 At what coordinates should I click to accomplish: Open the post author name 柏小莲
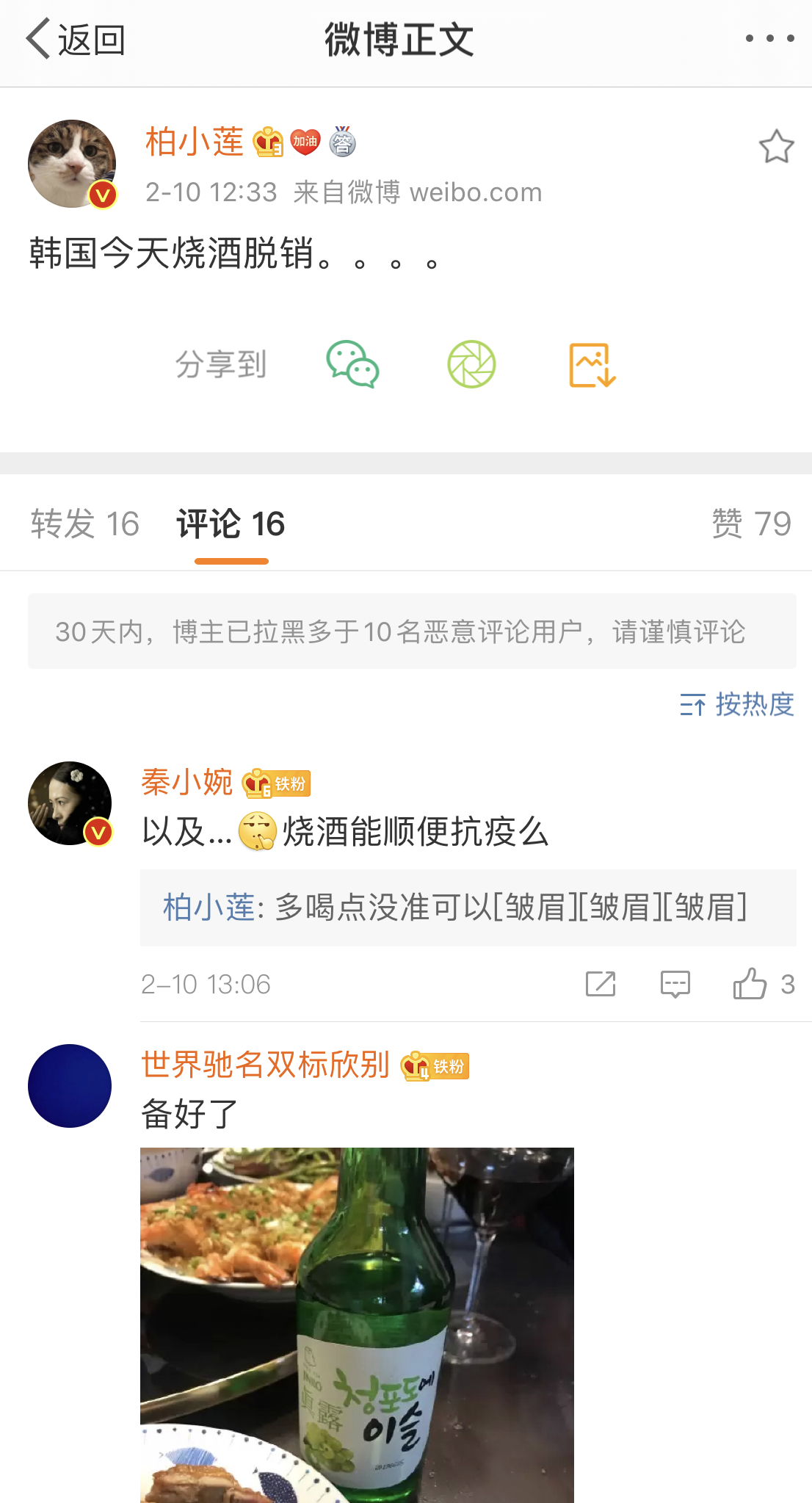tap(195, 142)
